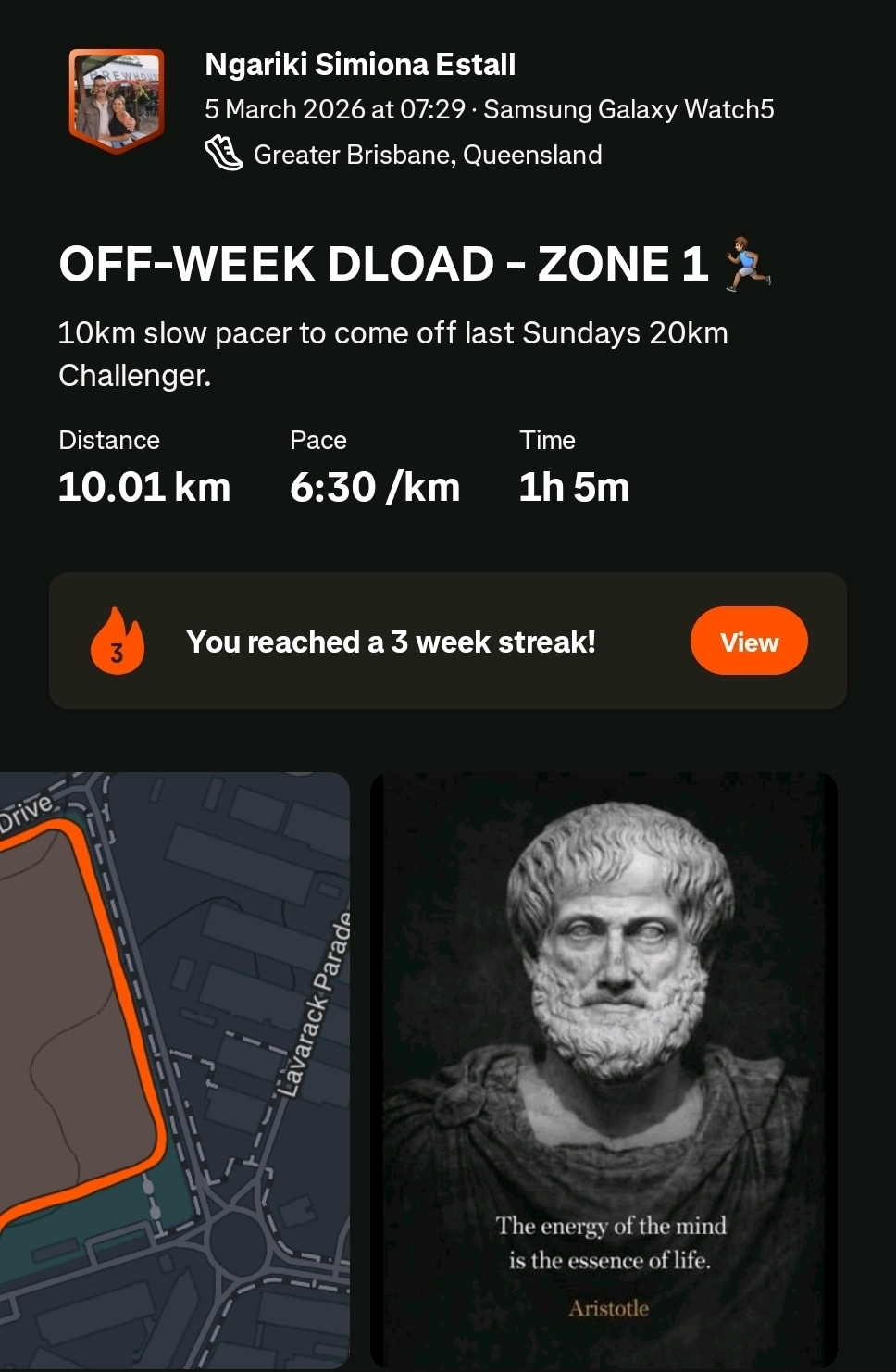
Task: Open the 3 week streak banner
Action: pyautogui.click(x=390, y=642)
